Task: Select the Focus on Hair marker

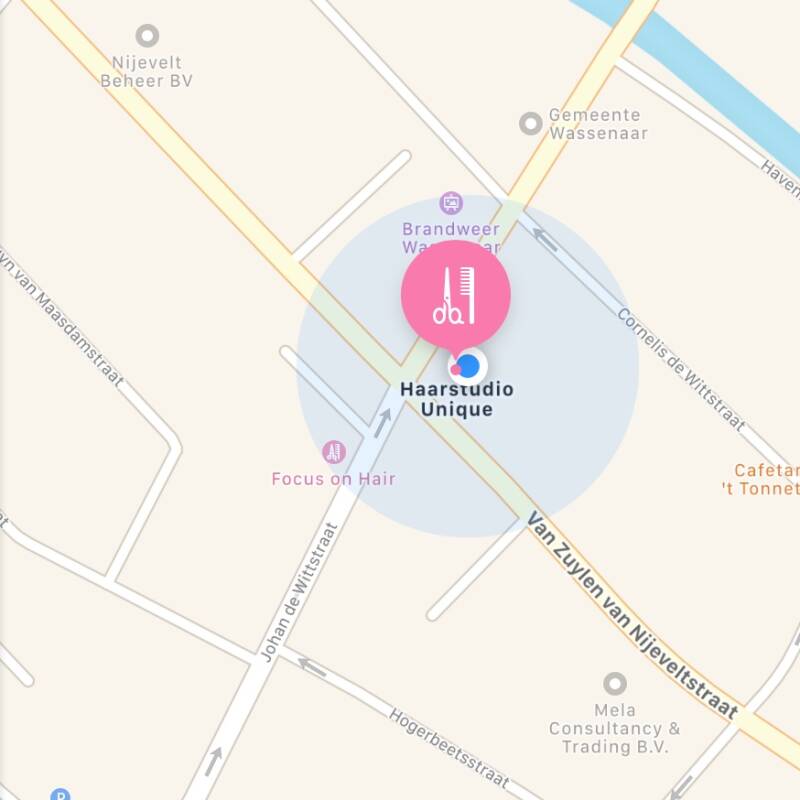Action: pyautogui.click(x=334, y=452)
